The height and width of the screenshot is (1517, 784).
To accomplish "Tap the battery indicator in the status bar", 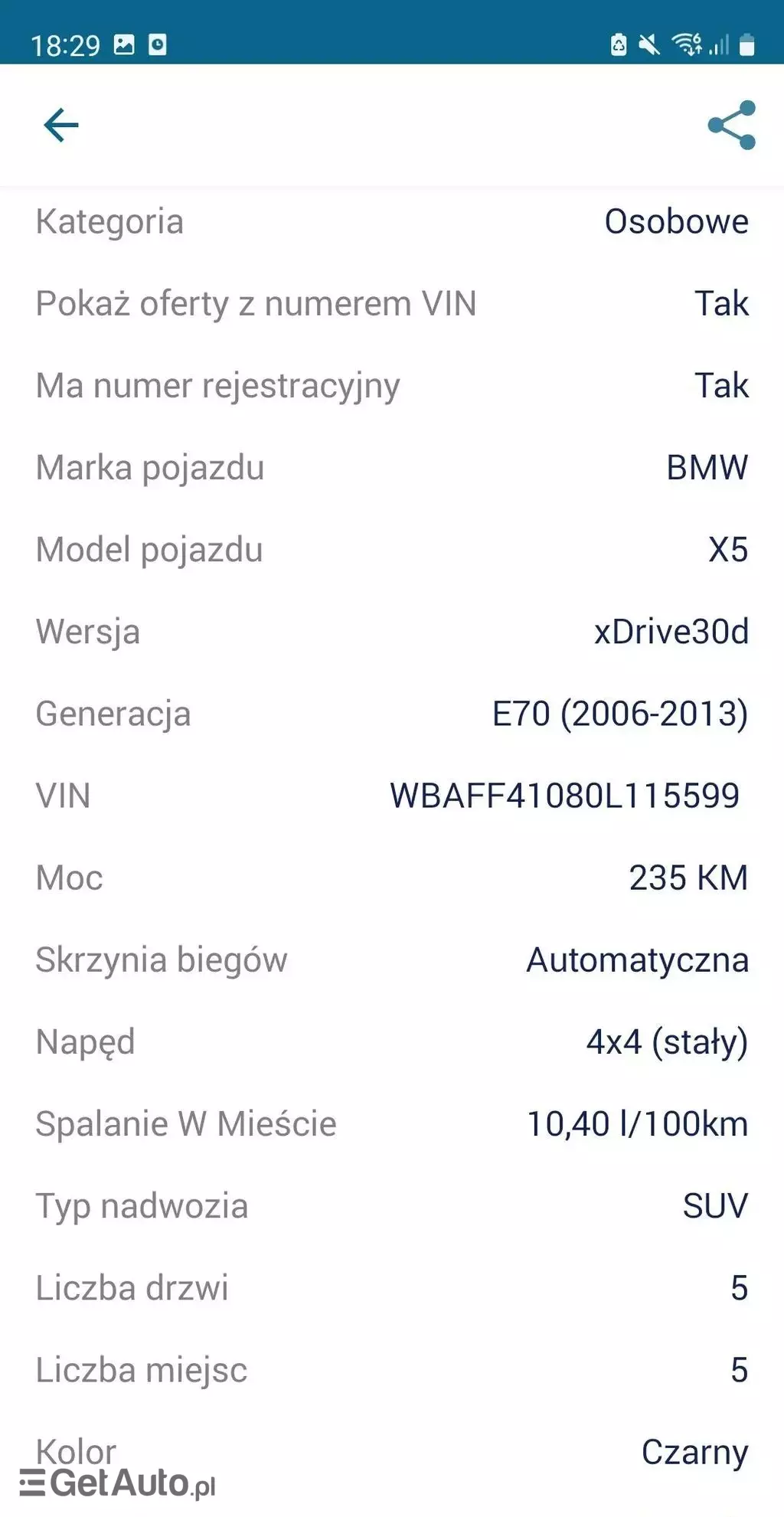I will [x=746, y=44].
